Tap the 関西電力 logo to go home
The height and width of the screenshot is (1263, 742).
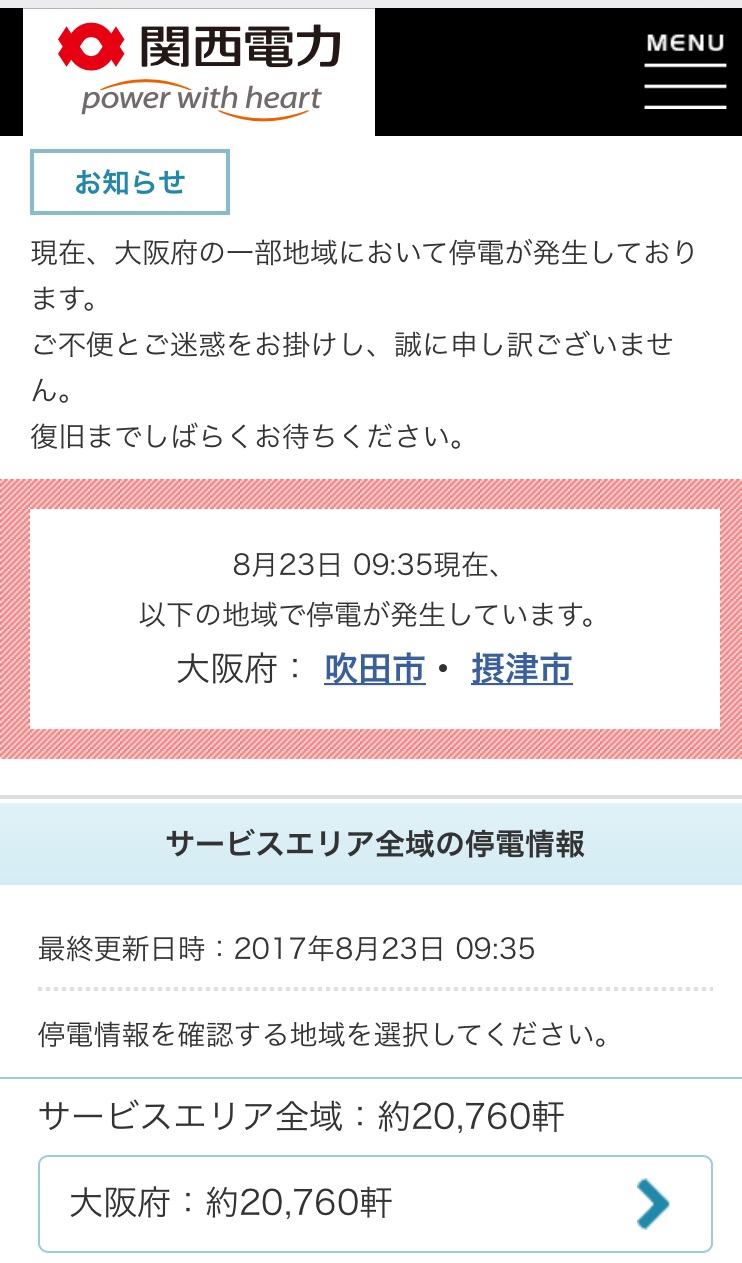click(199, 72)
